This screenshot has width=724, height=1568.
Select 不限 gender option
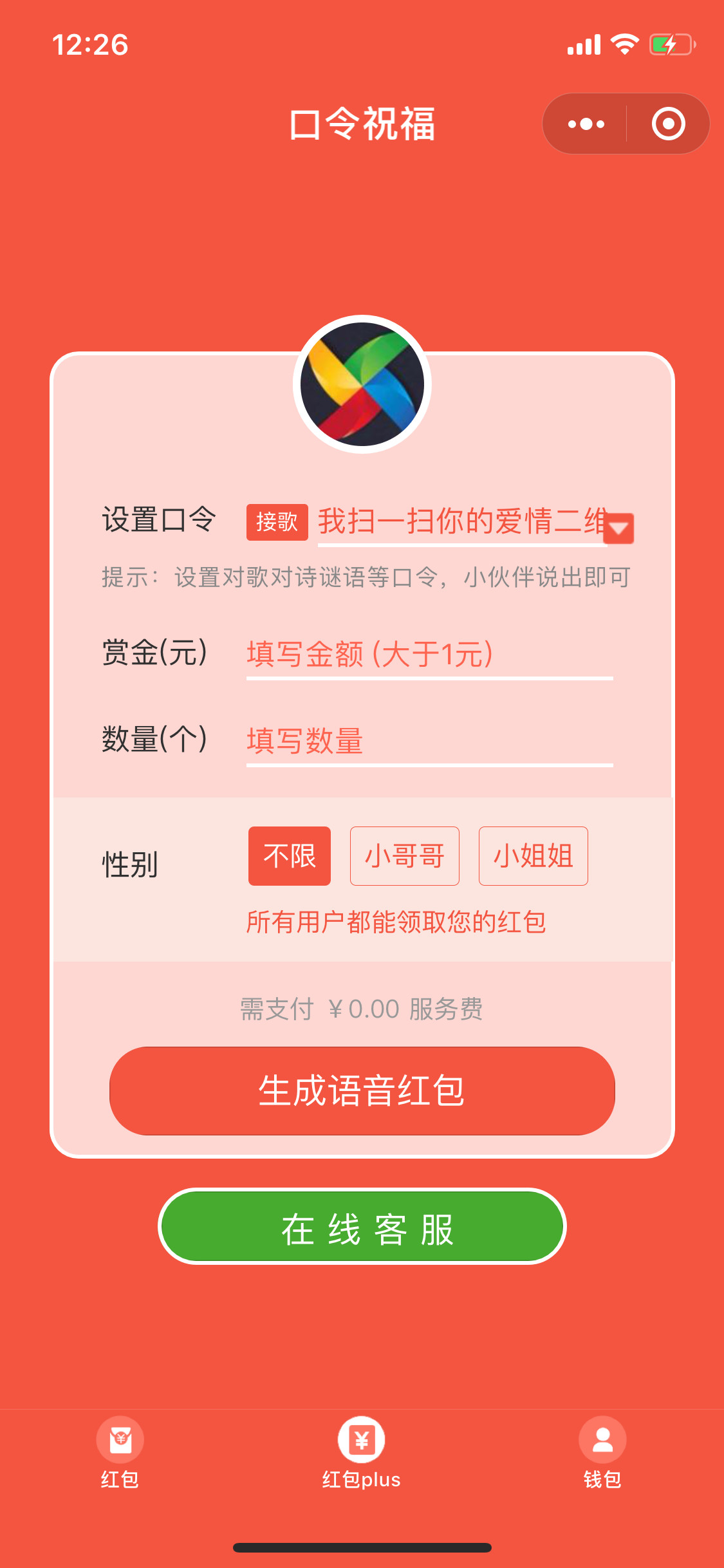(x=290, y=856)
